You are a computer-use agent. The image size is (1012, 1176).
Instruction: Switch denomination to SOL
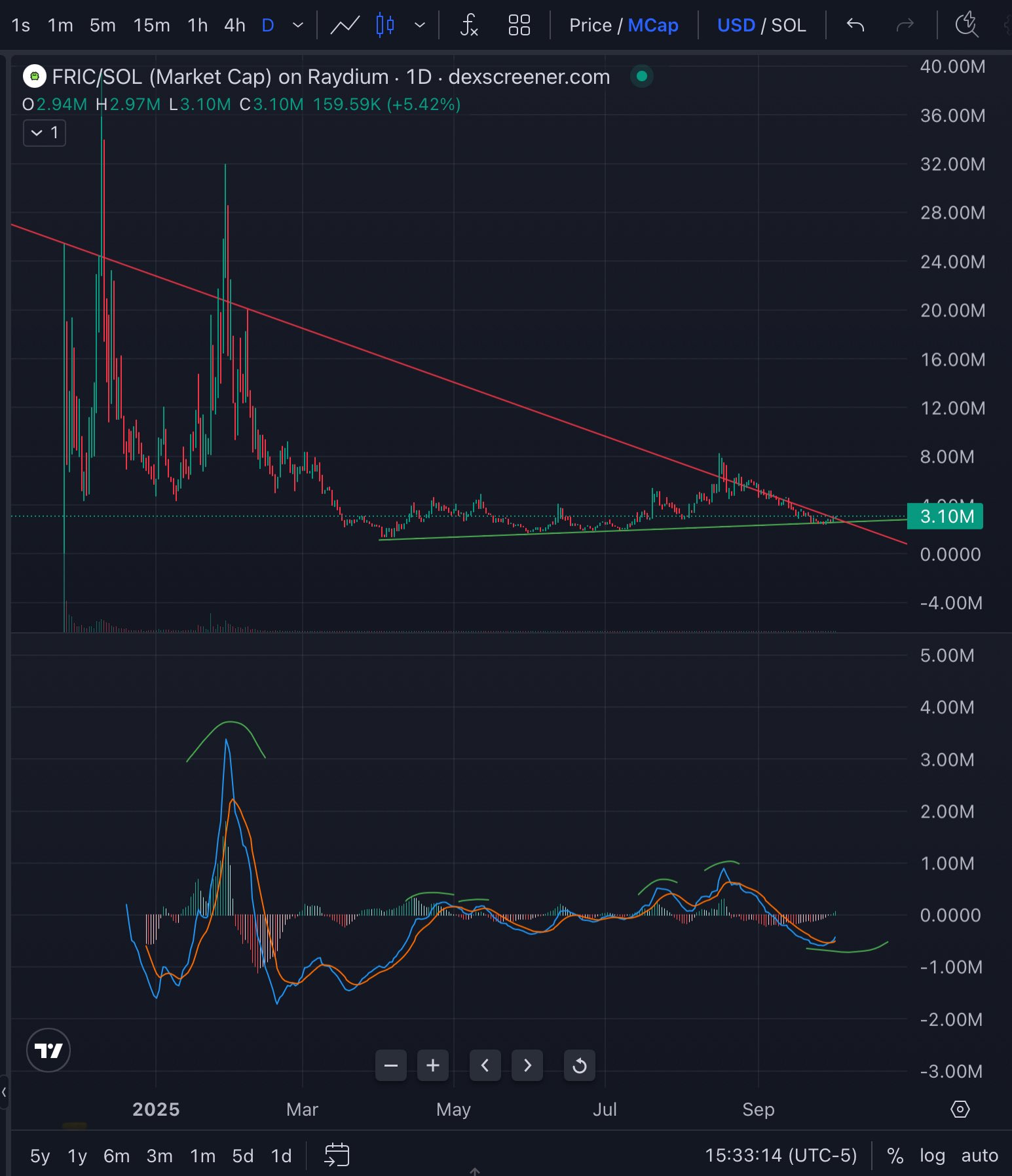pyautogui.click(x=789, y=26)
